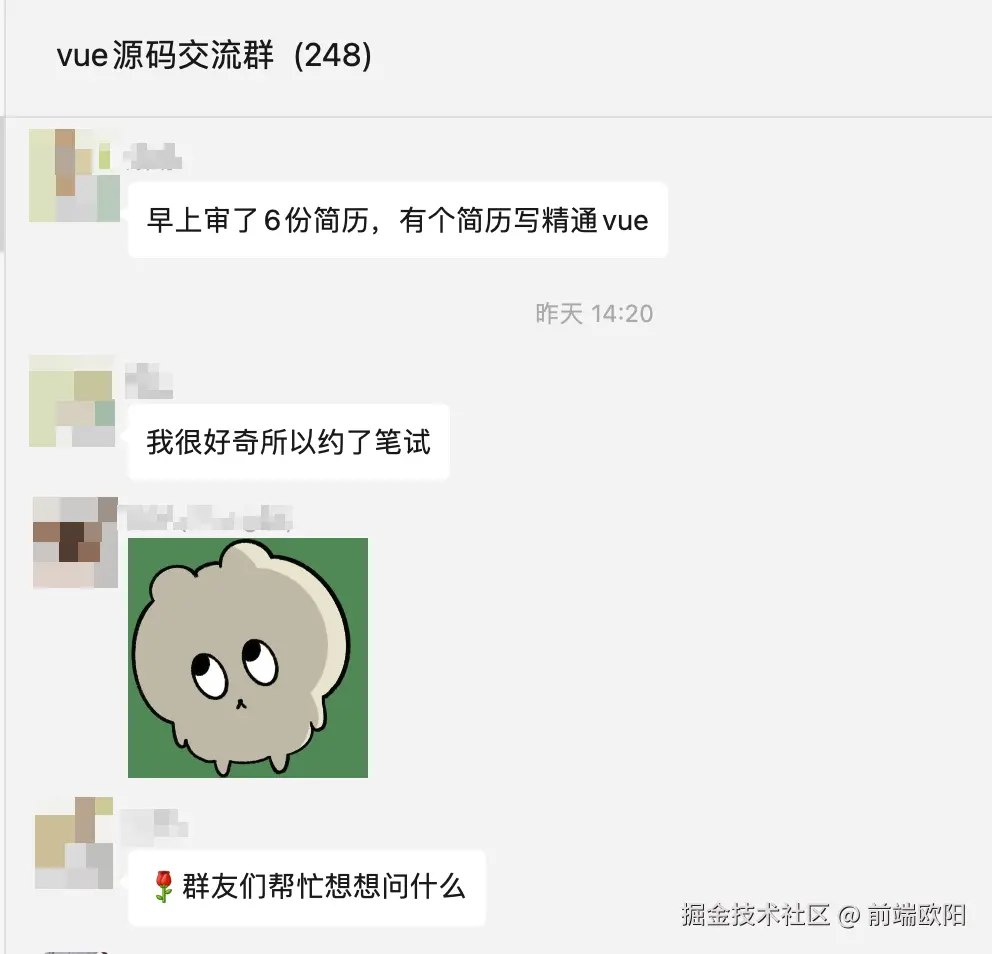View profile of the bear sticker's sender
The image size is (992, 954).
pyautogui.click(x=75, y=543)
